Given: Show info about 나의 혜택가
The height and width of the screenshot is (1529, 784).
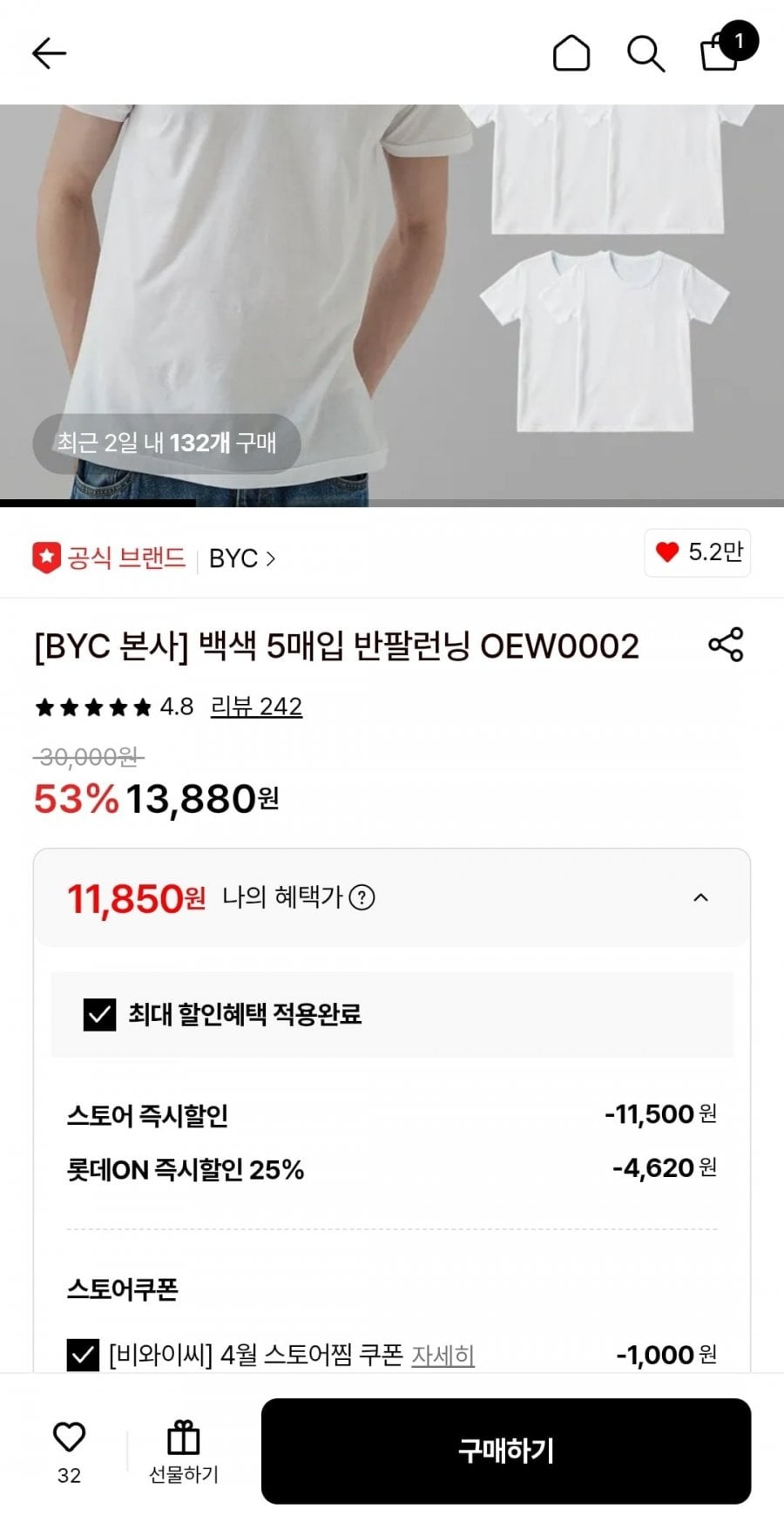Looking at the screenshot, I should 362,897.
